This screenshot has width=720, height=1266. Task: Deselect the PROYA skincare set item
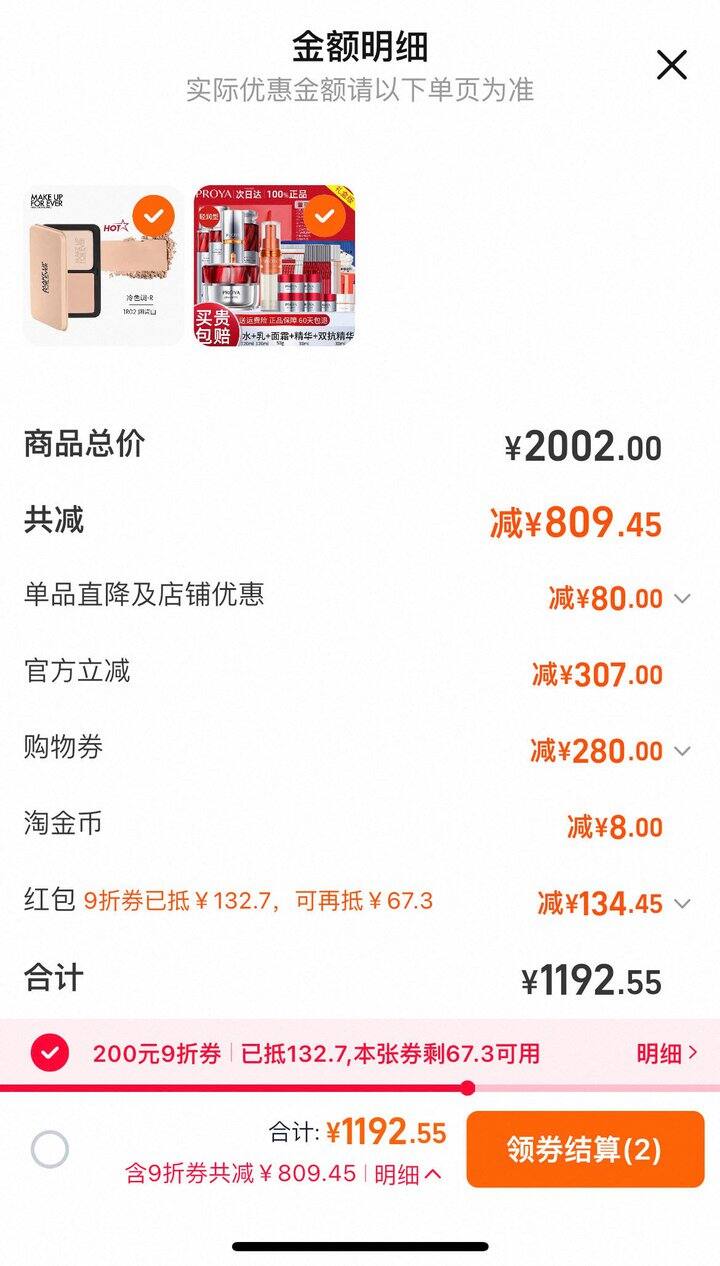(x=323, y=215)
